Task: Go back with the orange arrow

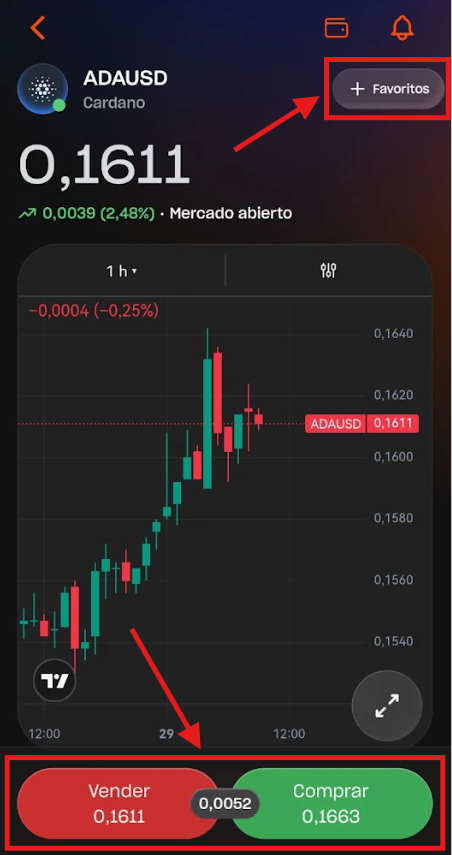Action: 37,27
